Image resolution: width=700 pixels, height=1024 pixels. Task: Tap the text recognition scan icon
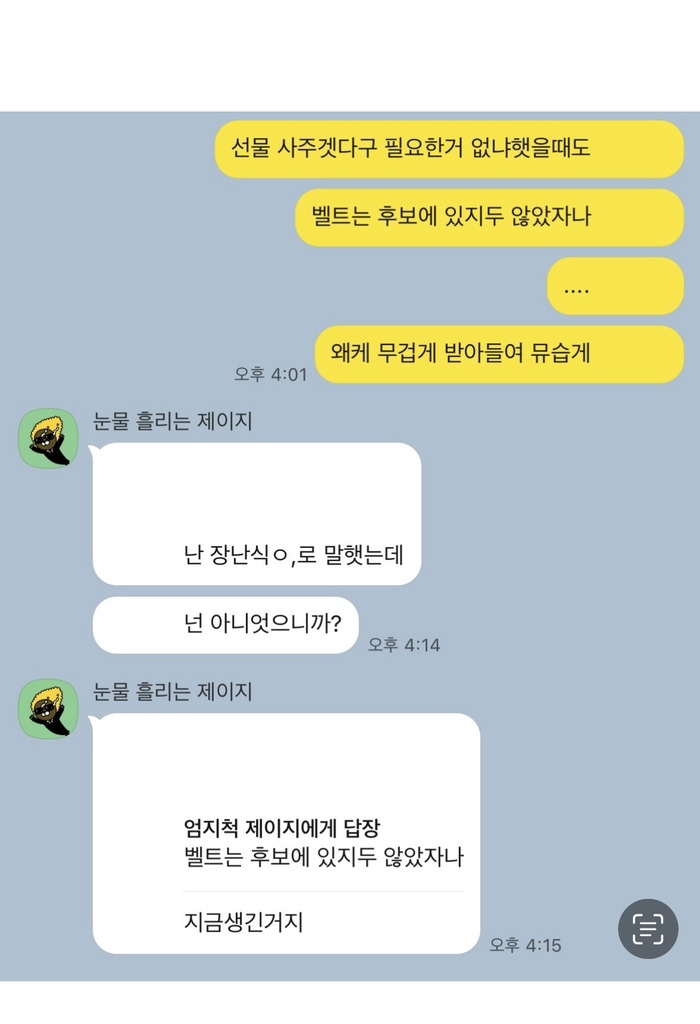tap(648, 929)
